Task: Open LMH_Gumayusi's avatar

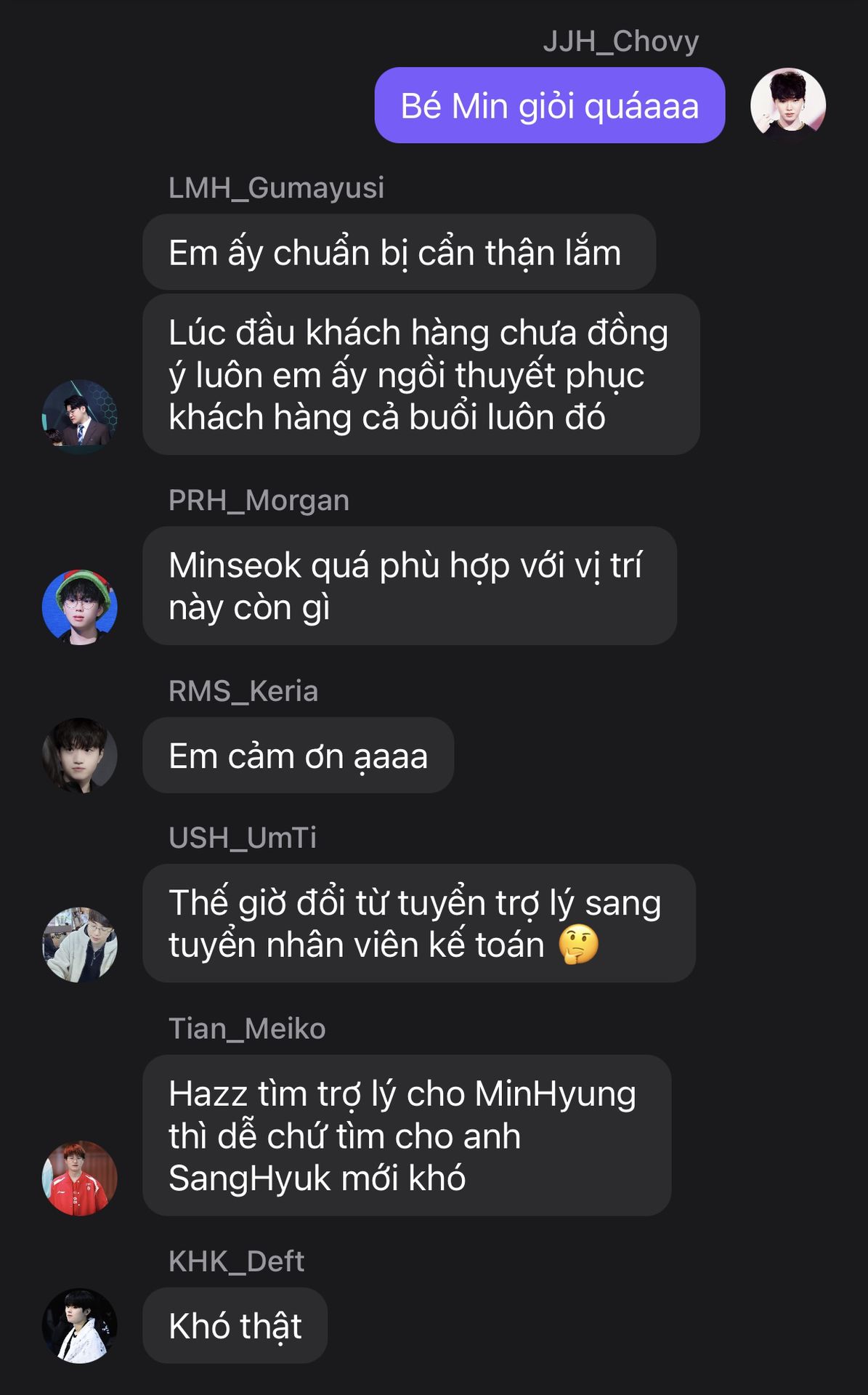Action: (80, 416)
